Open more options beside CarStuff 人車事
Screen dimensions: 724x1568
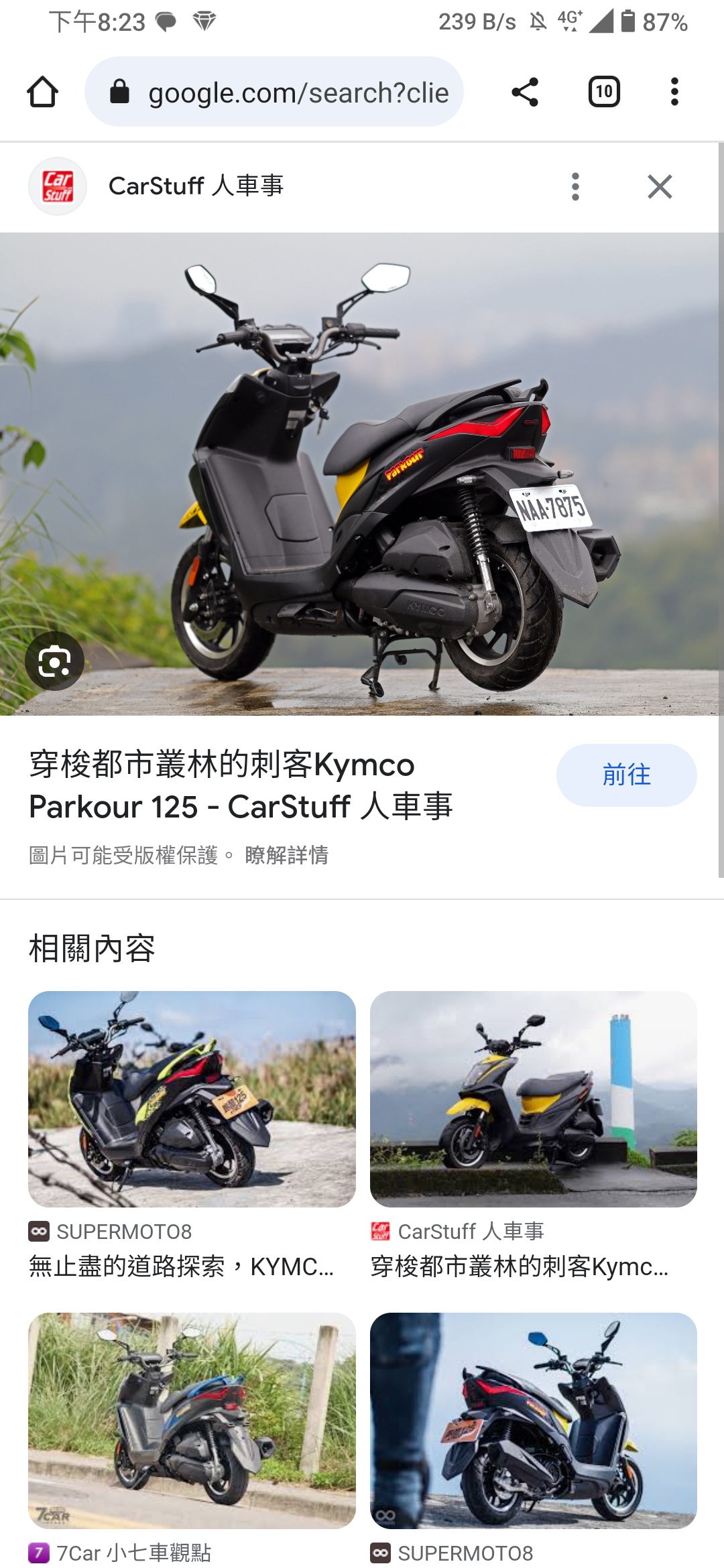575,186
